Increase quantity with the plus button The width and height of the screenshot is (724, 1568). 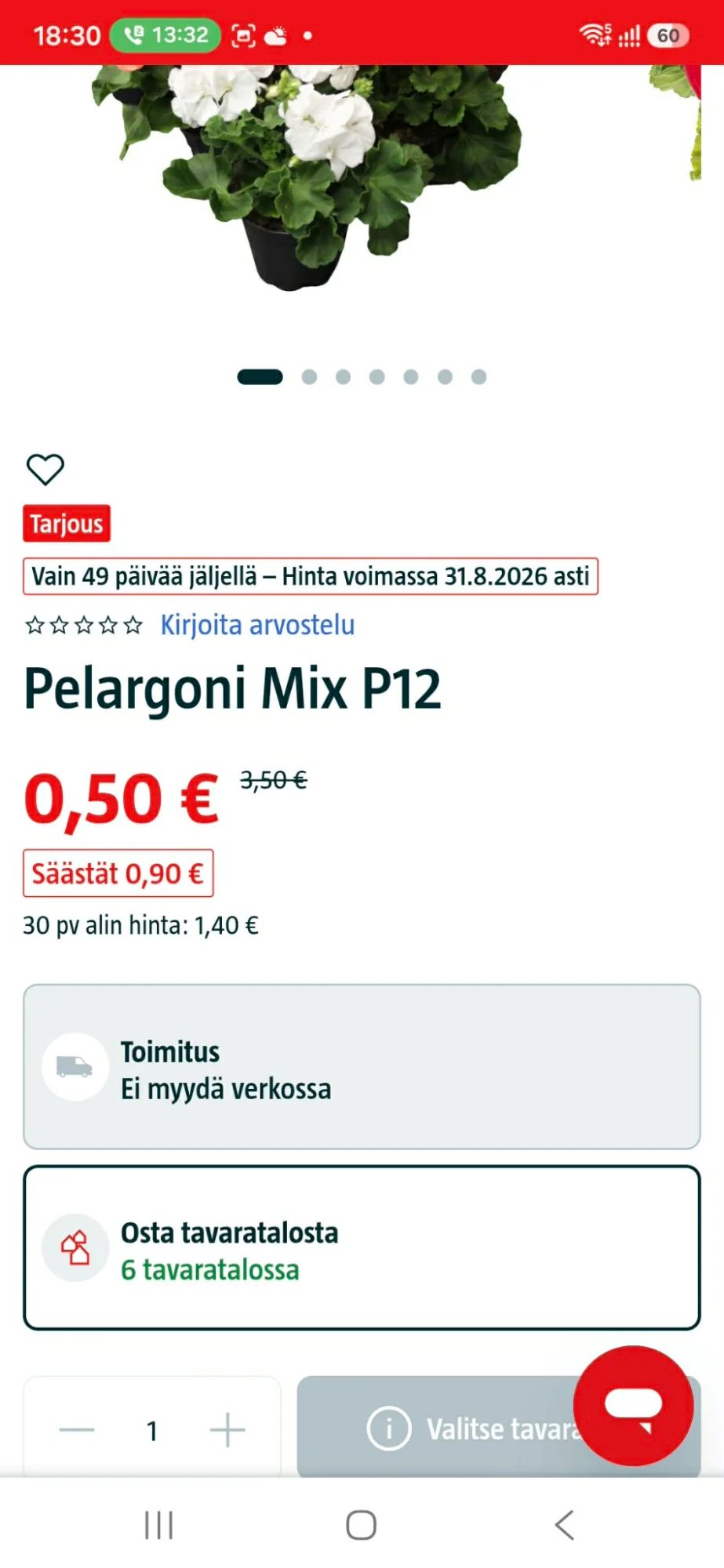click(227, 1430)
